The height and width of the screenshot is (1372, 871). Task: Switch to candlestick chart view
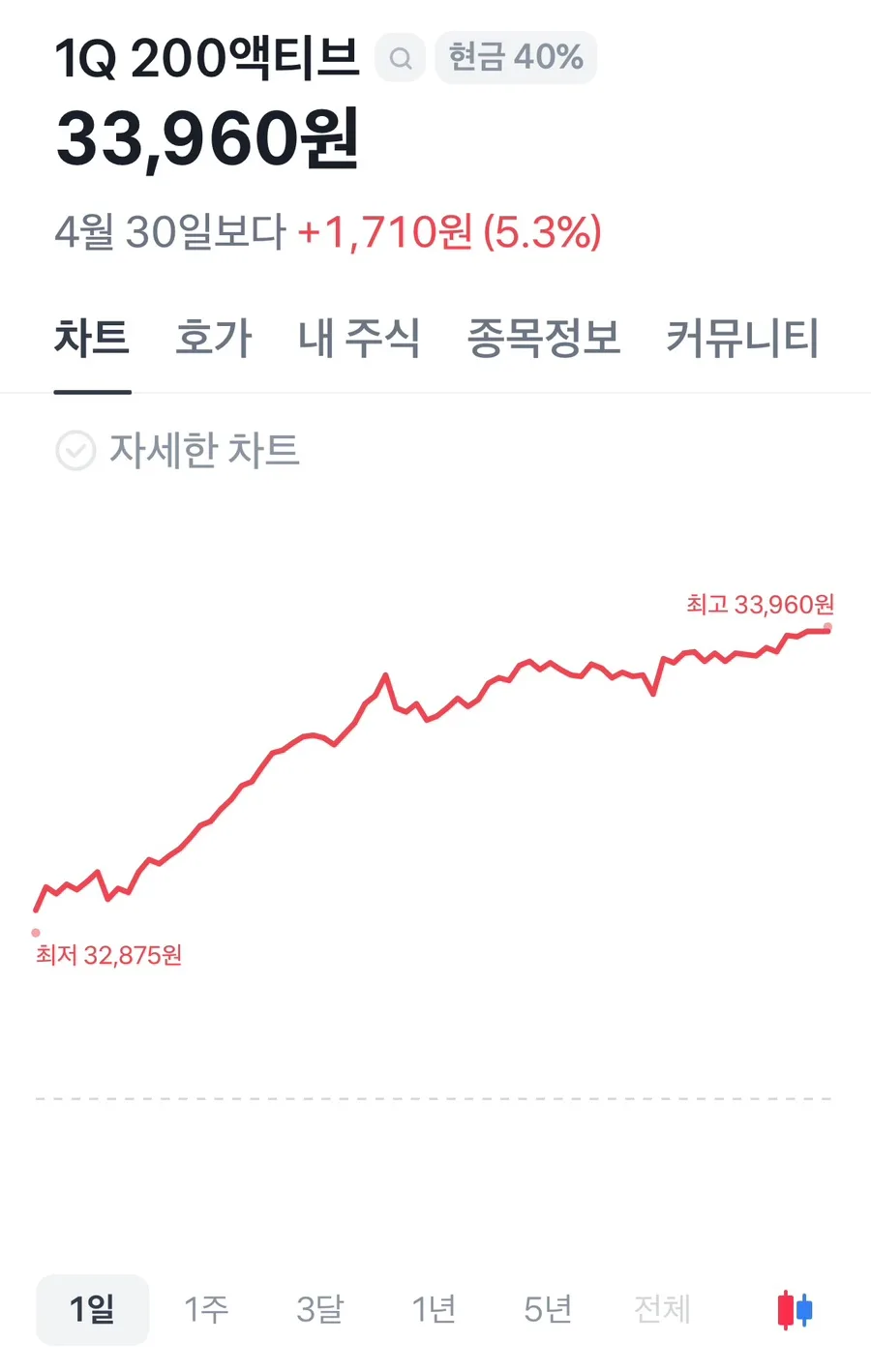point(796,1310)
